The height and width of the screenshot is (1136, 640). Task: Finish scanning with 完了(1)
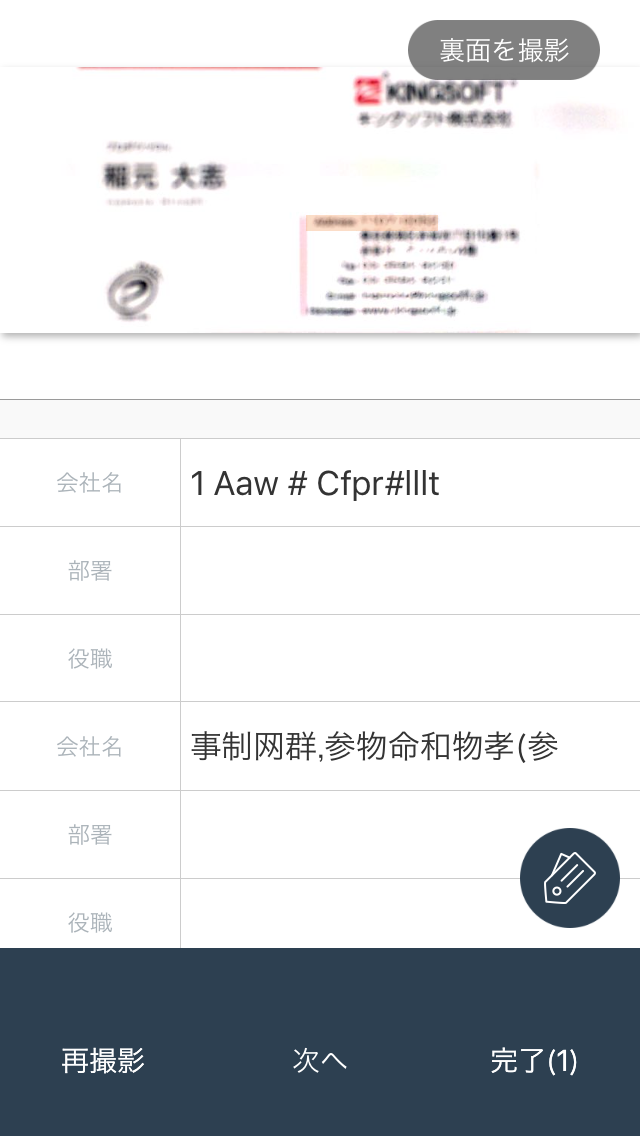(x=534, y=1061)
